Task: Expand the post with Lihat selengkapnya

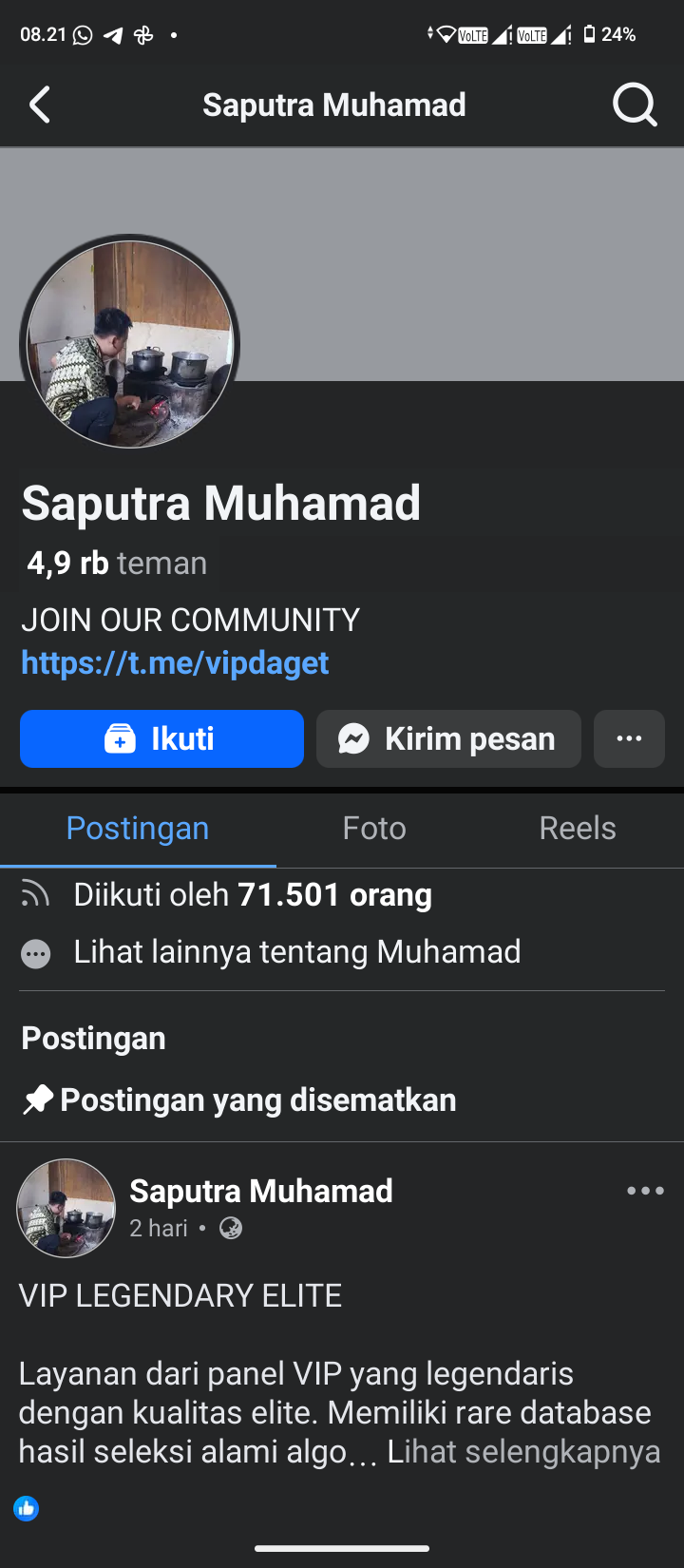Action: pyautogui.click(x=523, y=1452)
